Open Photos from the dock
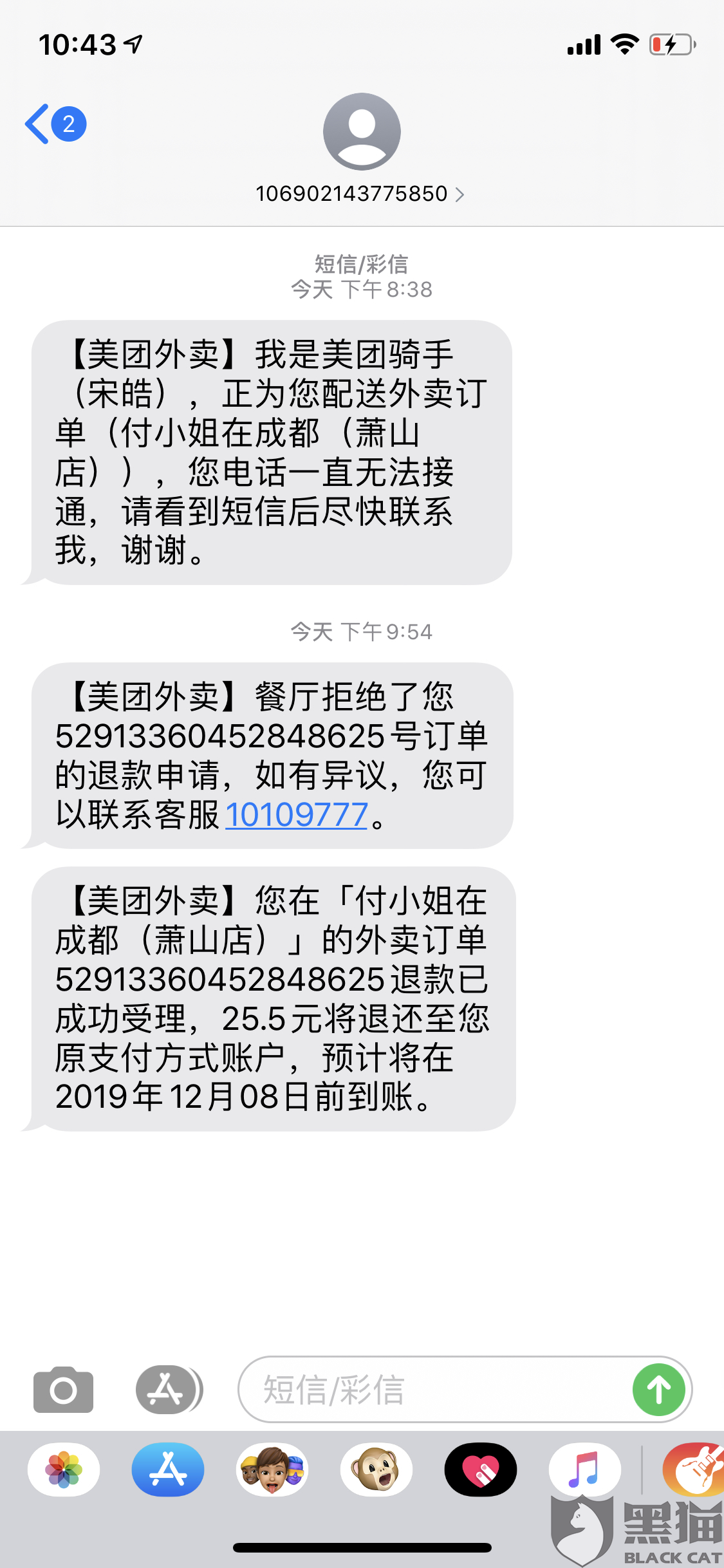The image size is (724, 1568). 62,1471
